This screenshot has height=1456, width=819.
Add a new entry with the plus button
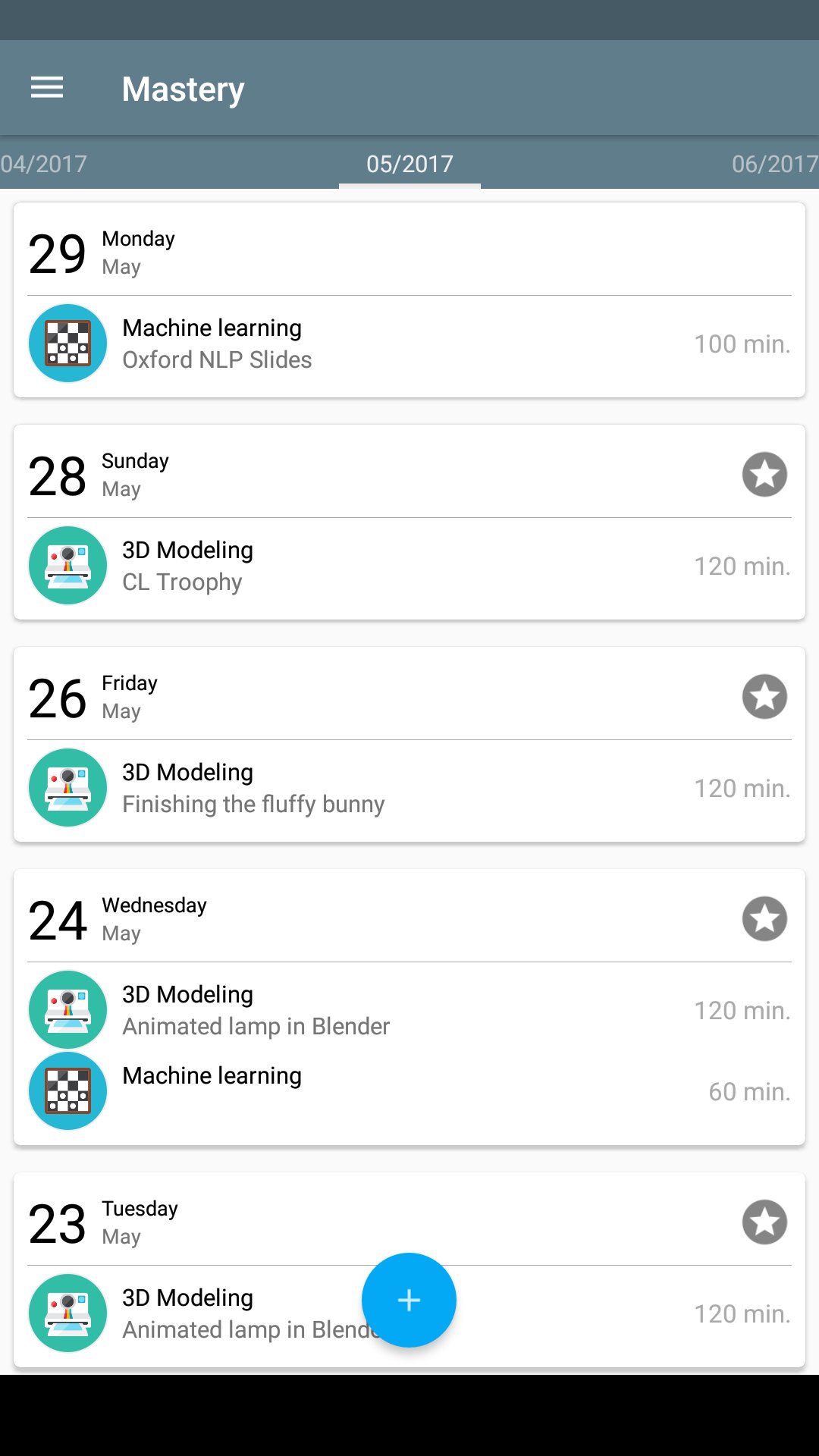pyautogui.click(x=409, y=1300)
